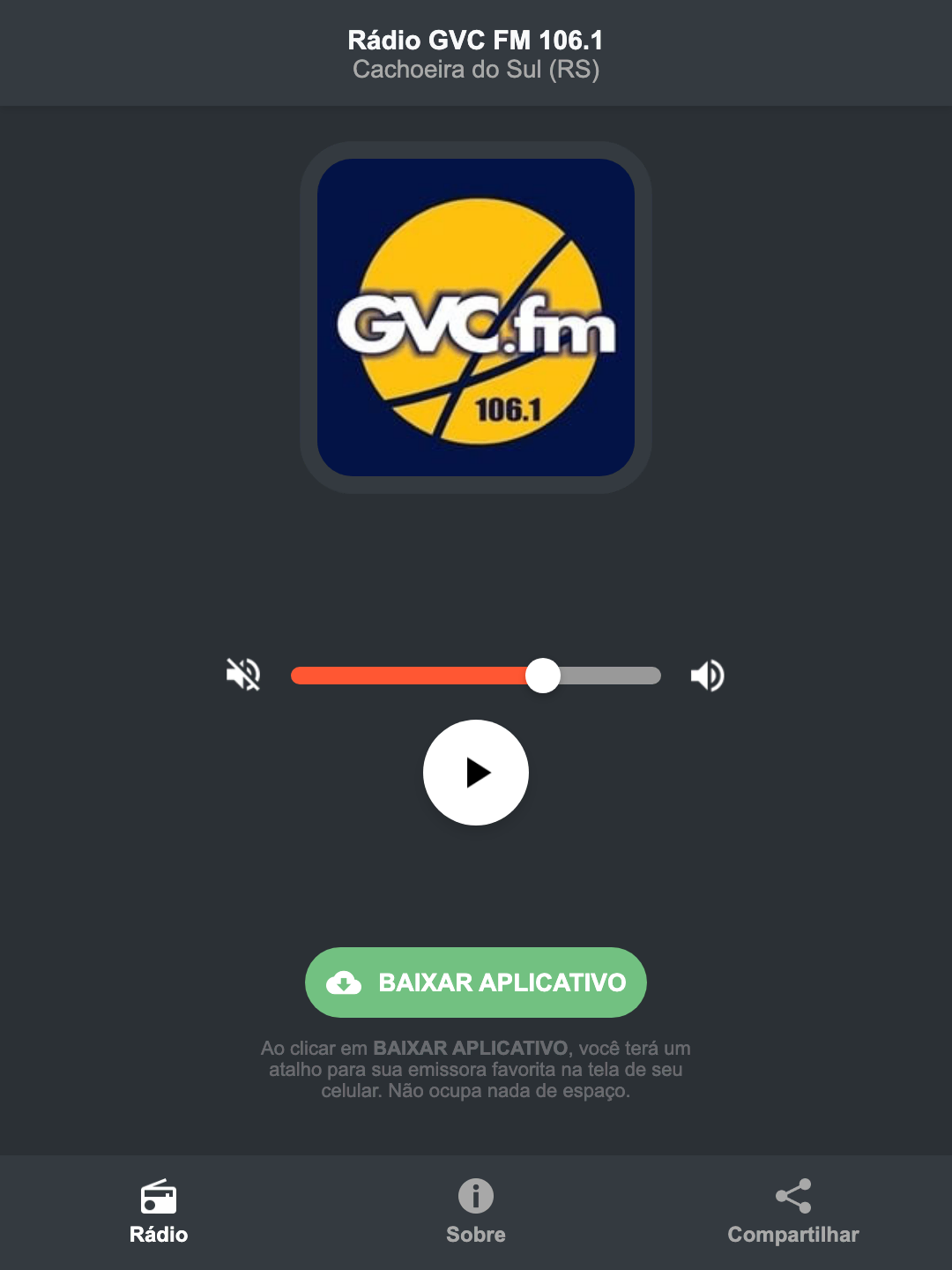This screenshot has width=952, height=1270.
Task: Click BAIXAR APLICATIVO button
Action: (x=475, y=982)
